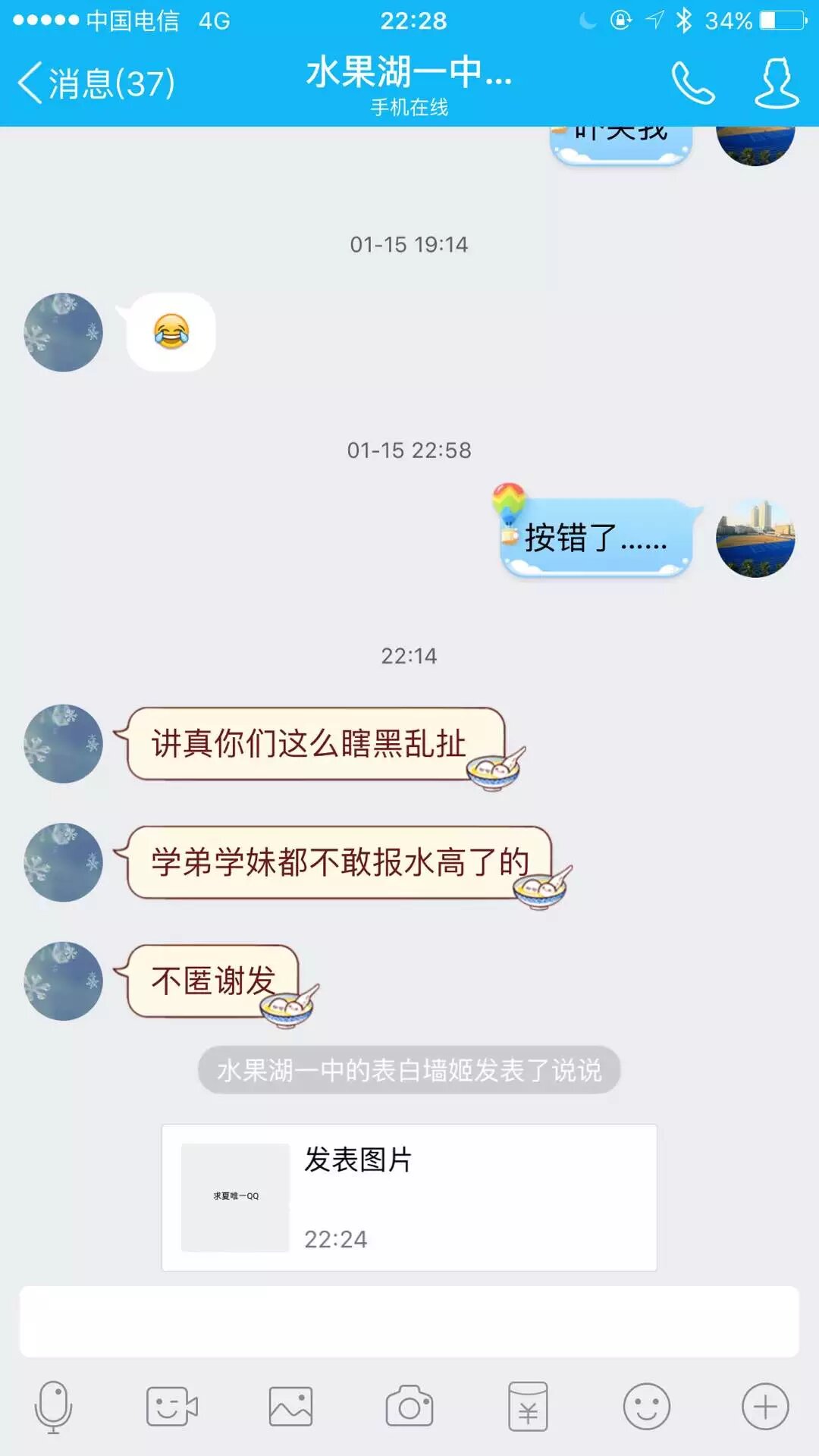Go back to the messages list
This screenshot has height=1456, width=819.
coord(95,83)
